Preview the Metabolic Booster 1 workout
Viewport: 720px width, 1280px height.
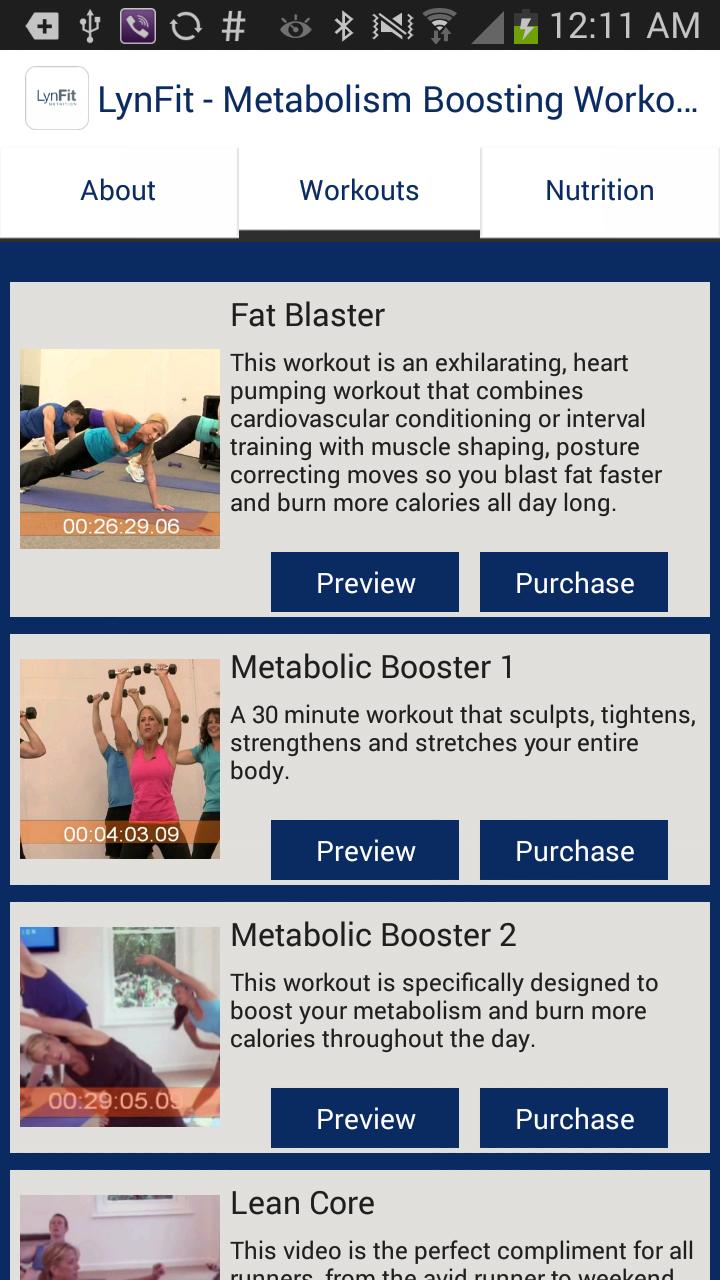pos(364,850)
